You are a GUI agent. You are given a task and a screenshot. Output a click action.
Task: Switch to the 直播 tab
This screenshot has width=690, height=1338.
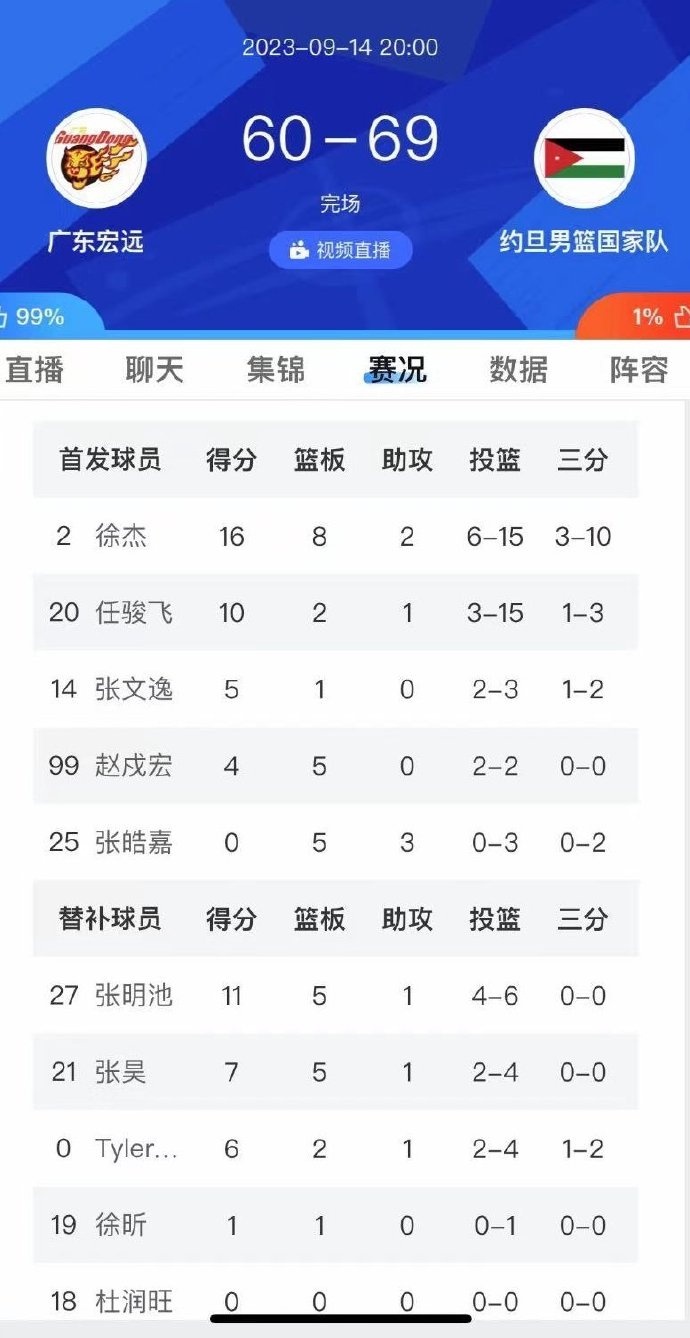pos(35,370)
